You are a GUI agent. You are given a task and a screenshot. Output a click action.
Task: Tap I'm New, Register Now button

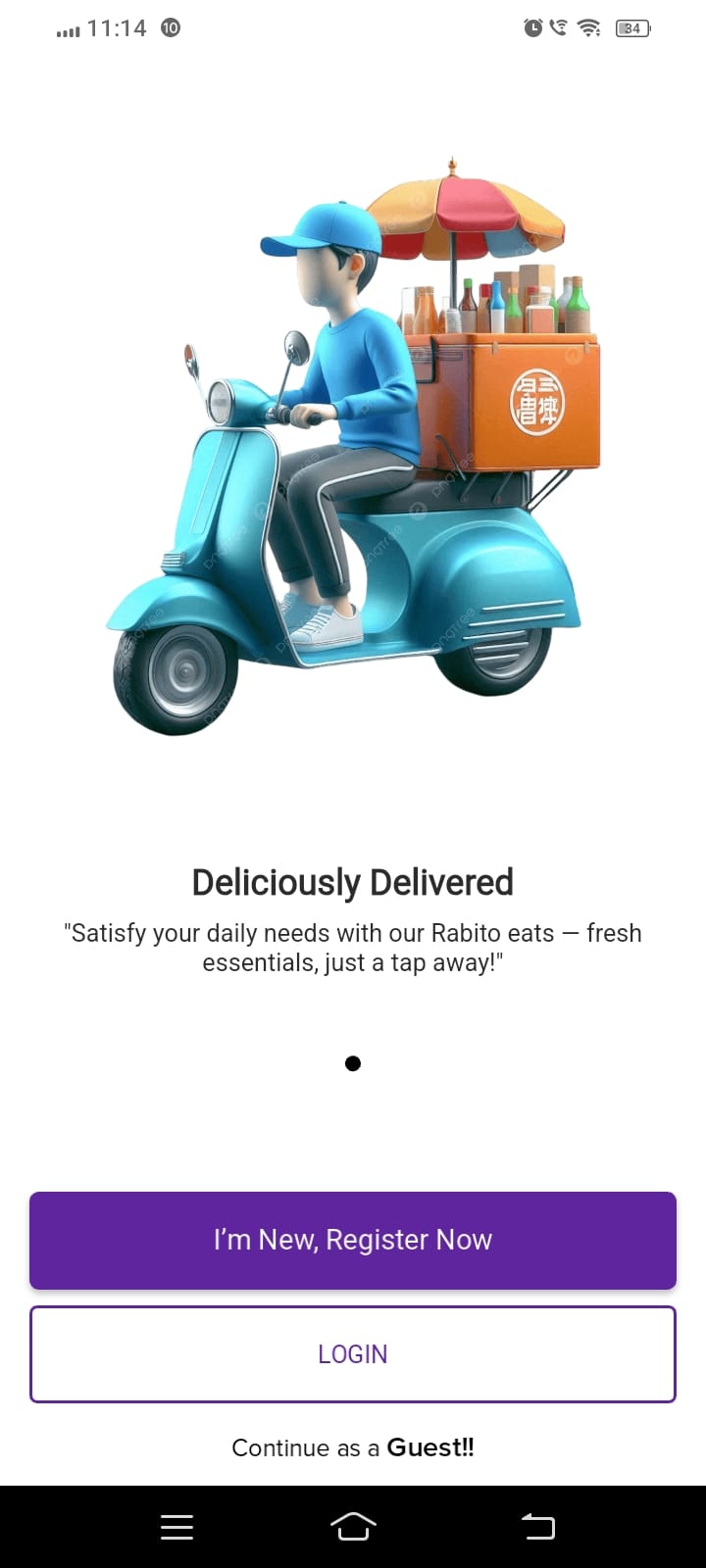353,1240
